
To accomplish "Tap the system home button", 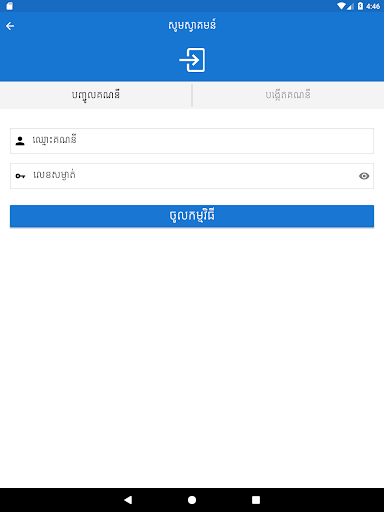I will (192, 500).
